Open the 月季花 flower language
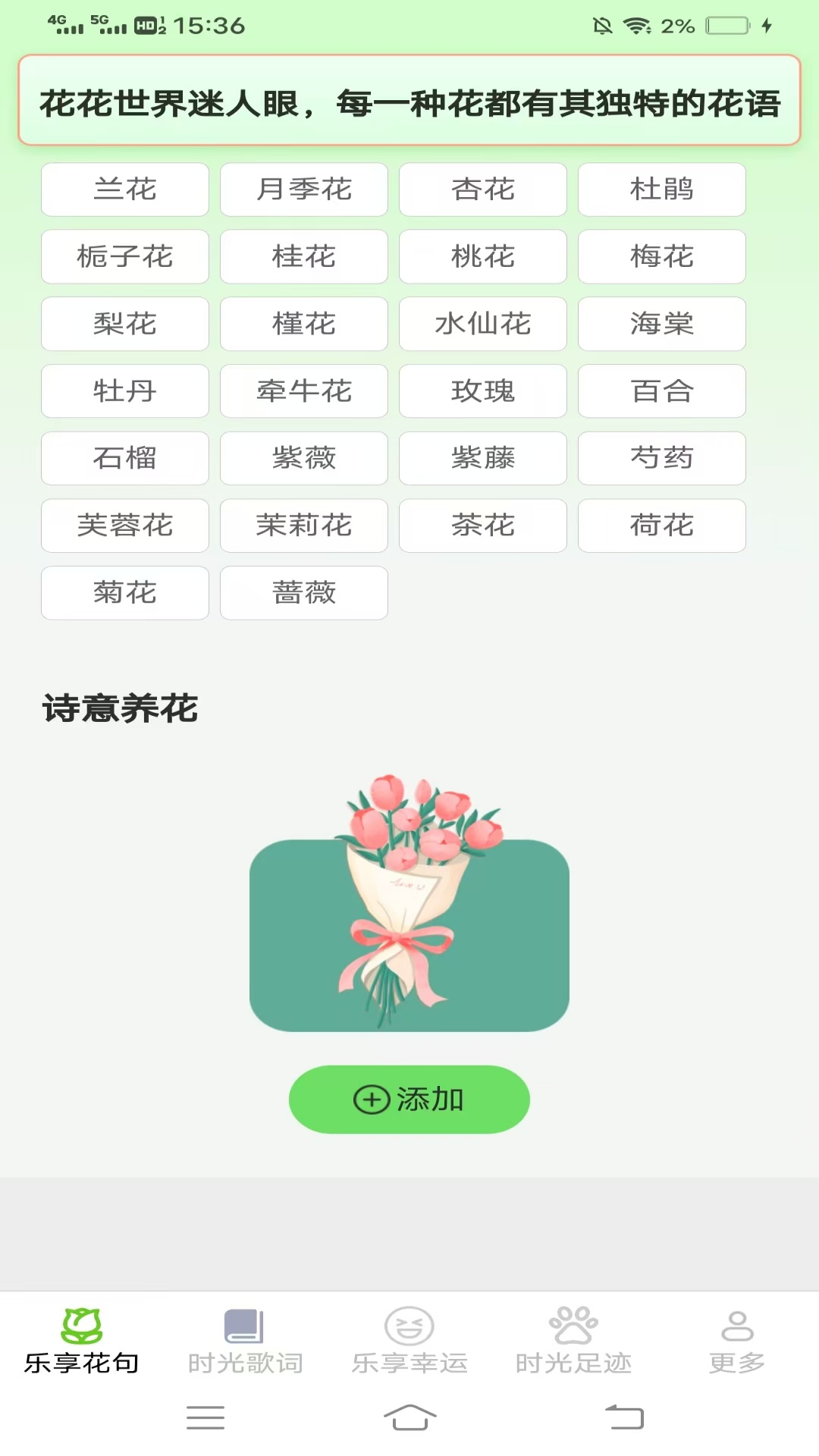 pyautogui.click(x=304, y=190)
